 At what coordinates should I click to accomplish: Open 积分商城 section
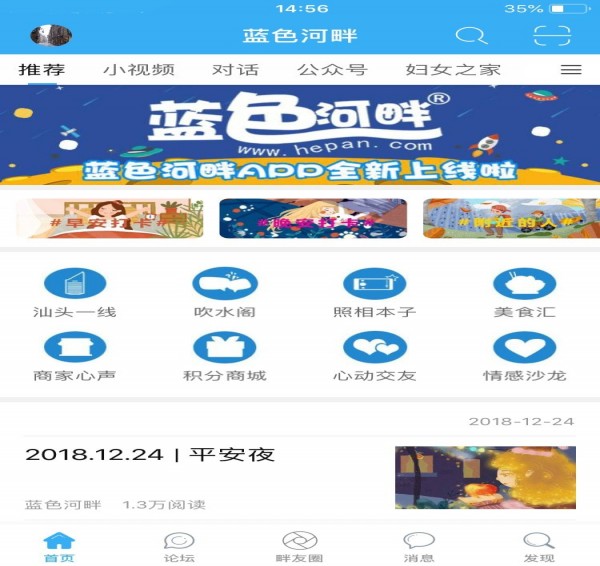[x=224, y=356]
